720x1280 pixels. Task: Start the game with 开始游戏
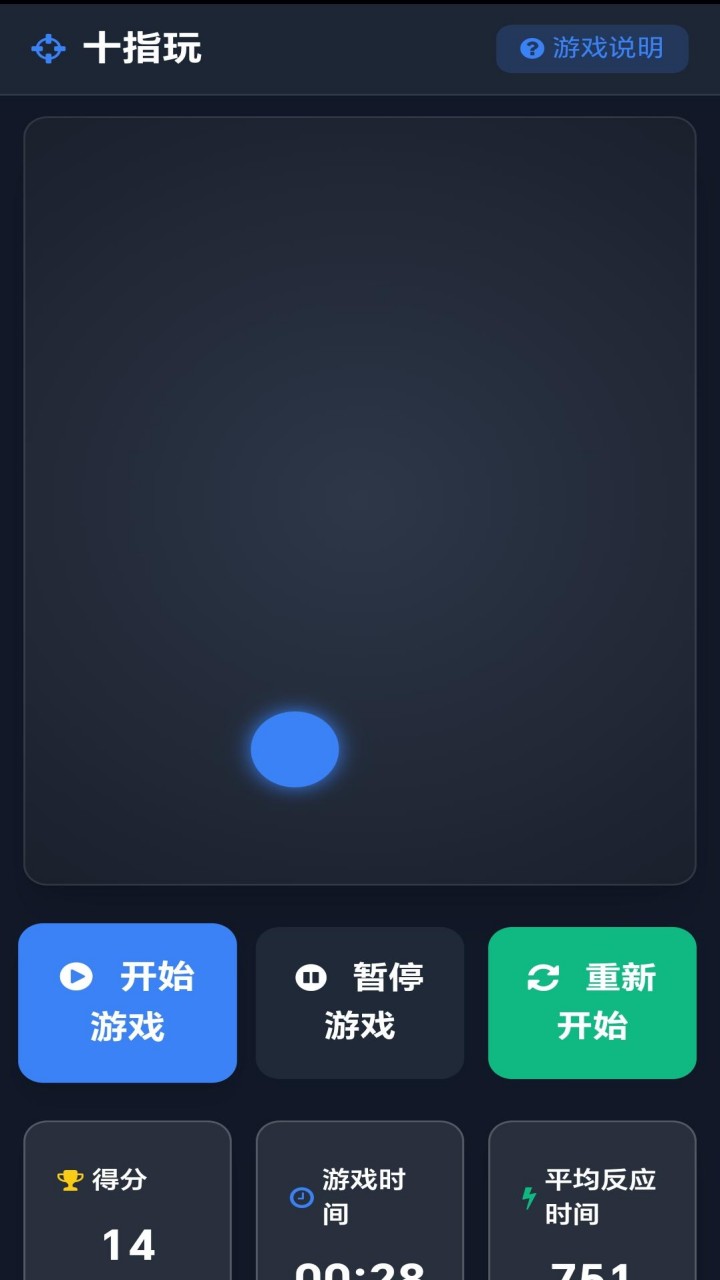(128, 1002)
